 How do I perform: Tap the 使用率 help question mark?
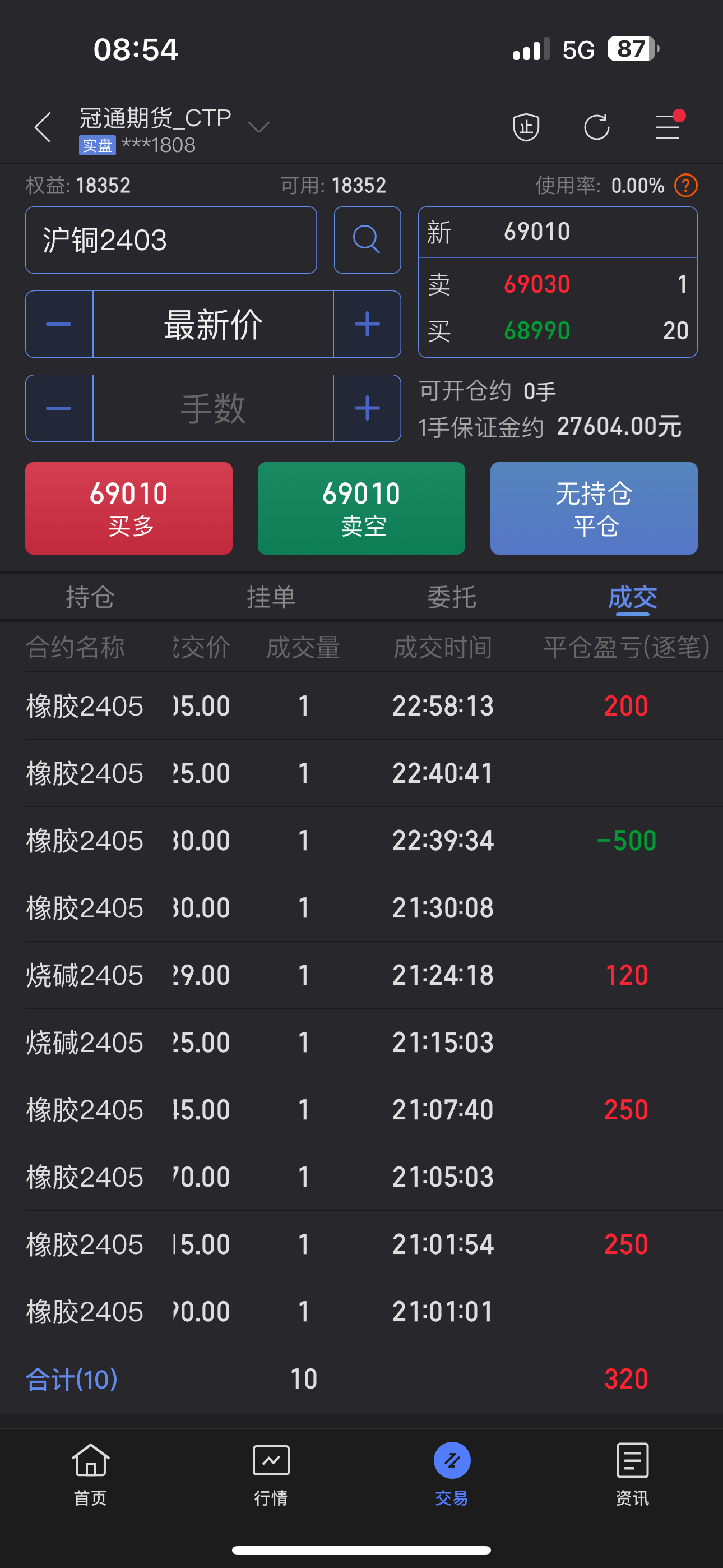[686, 186]
